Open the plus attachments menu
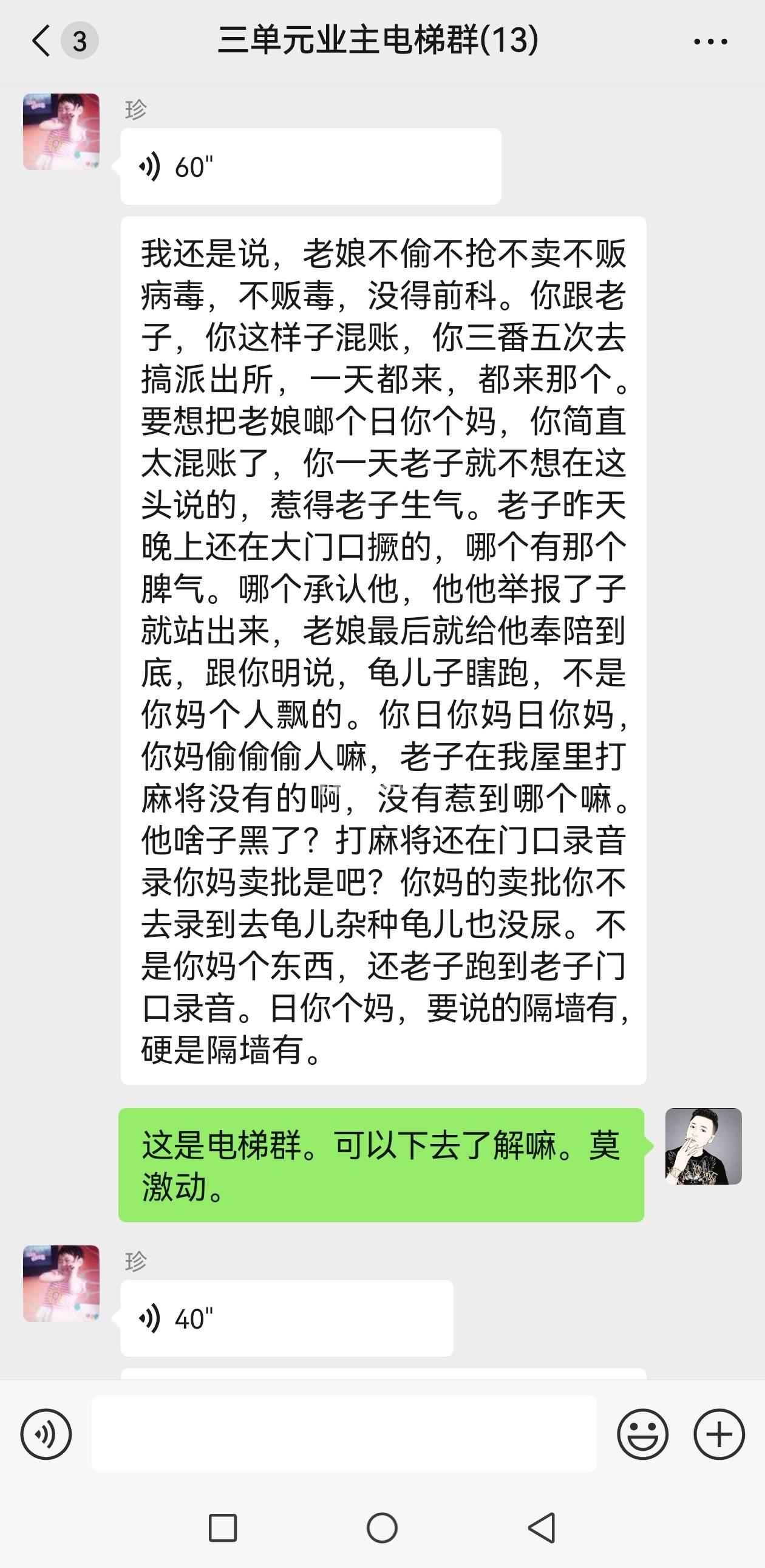 719,1434
